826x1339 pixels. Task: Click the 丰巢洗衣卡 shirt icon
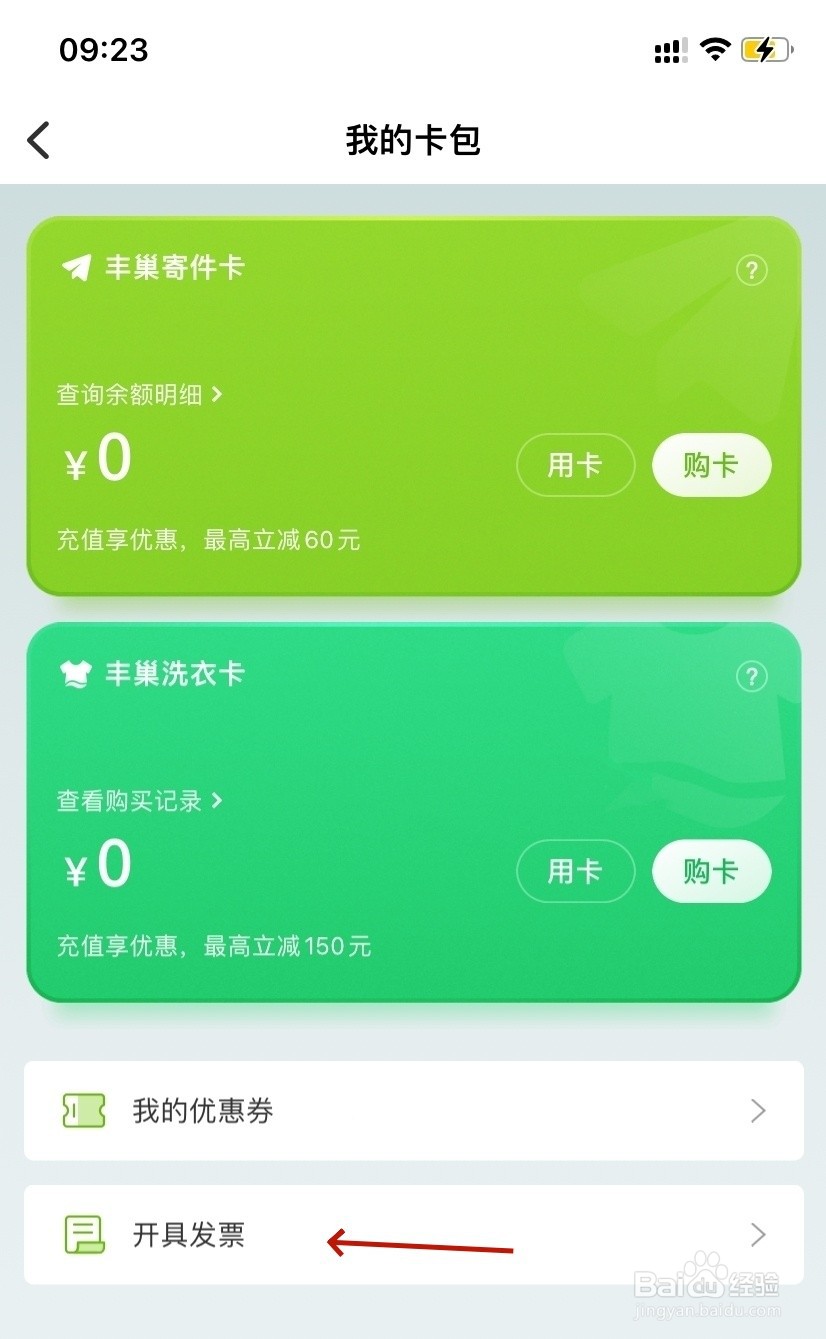(75, 674)
